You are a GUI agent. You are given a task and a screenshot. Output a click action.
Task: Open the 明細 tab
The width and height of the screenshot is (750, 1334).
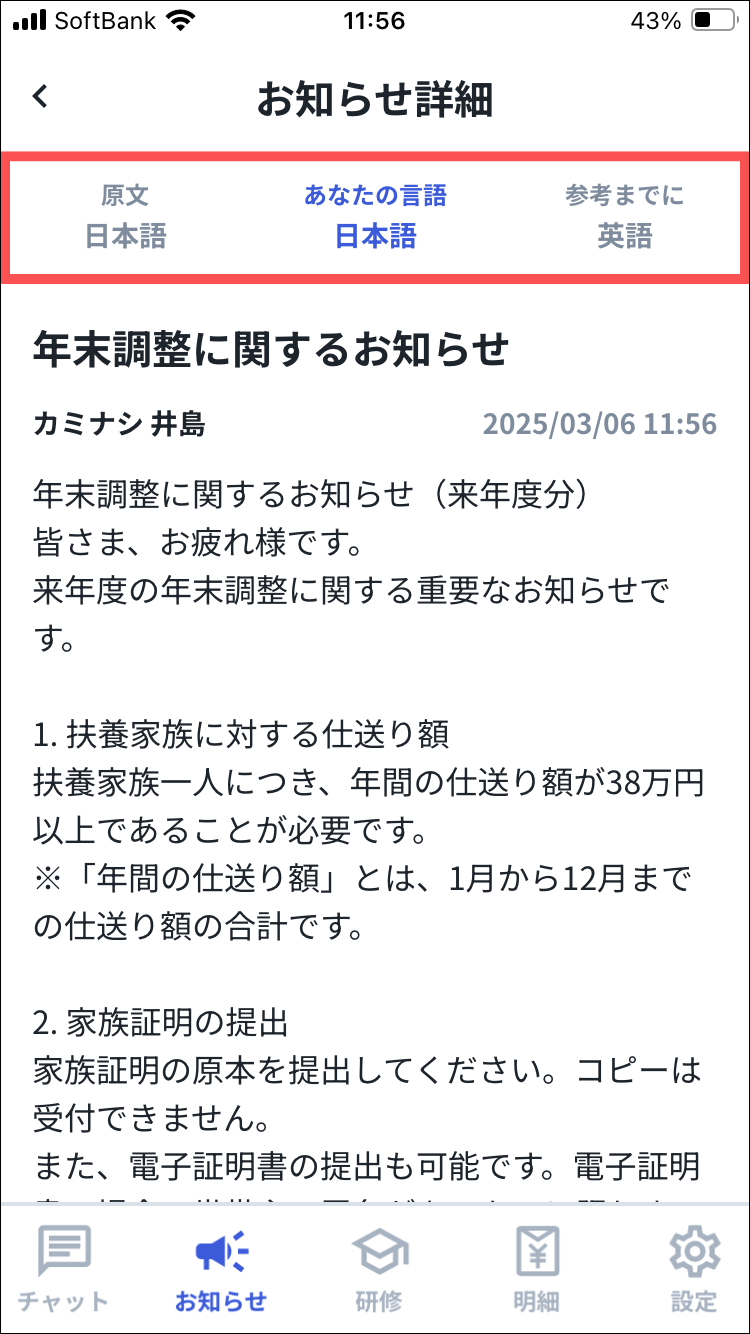[x=537, y=1268]
